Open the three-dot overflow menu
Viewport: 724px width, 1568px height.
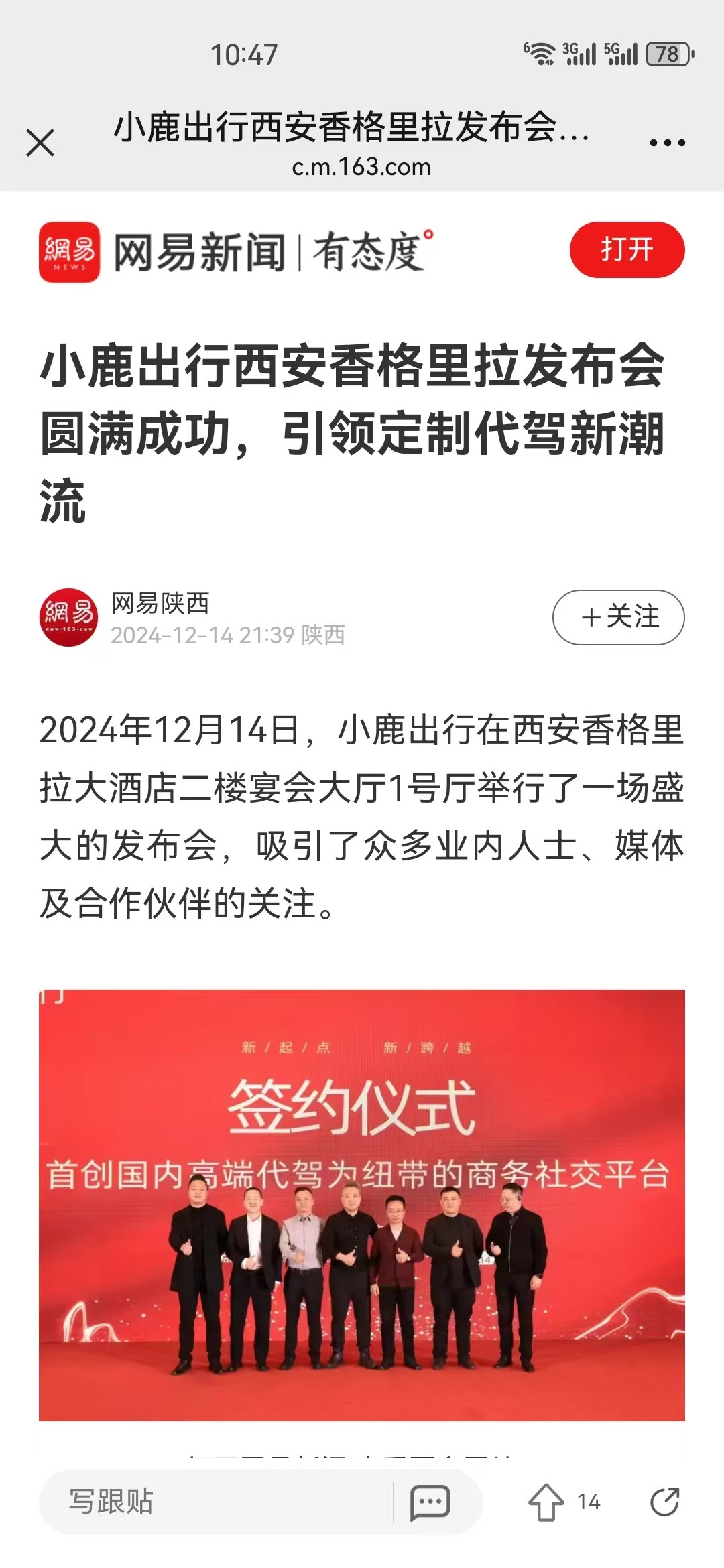tap(667, 143)
